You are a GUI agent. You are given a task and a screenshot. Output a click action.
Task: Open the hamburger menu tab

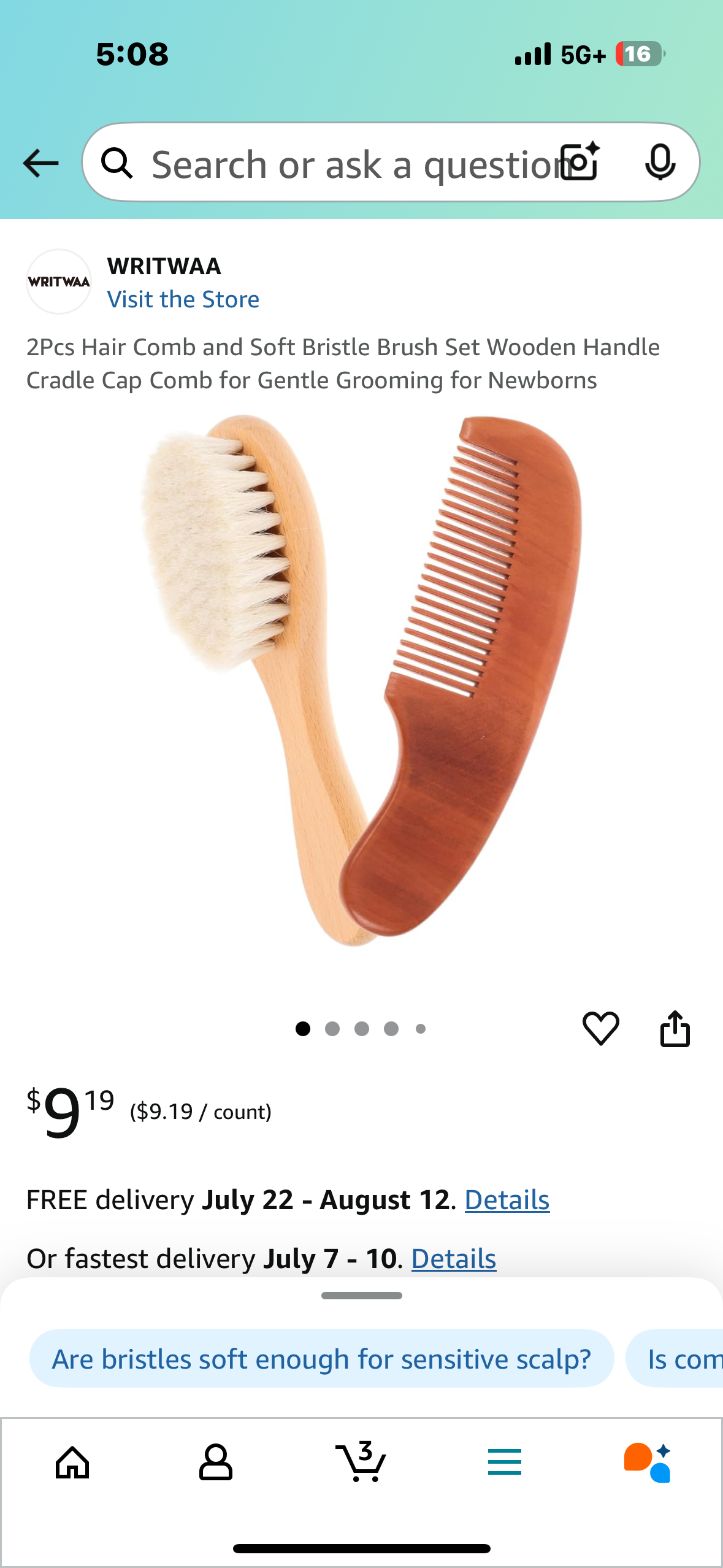(504, 1462)
